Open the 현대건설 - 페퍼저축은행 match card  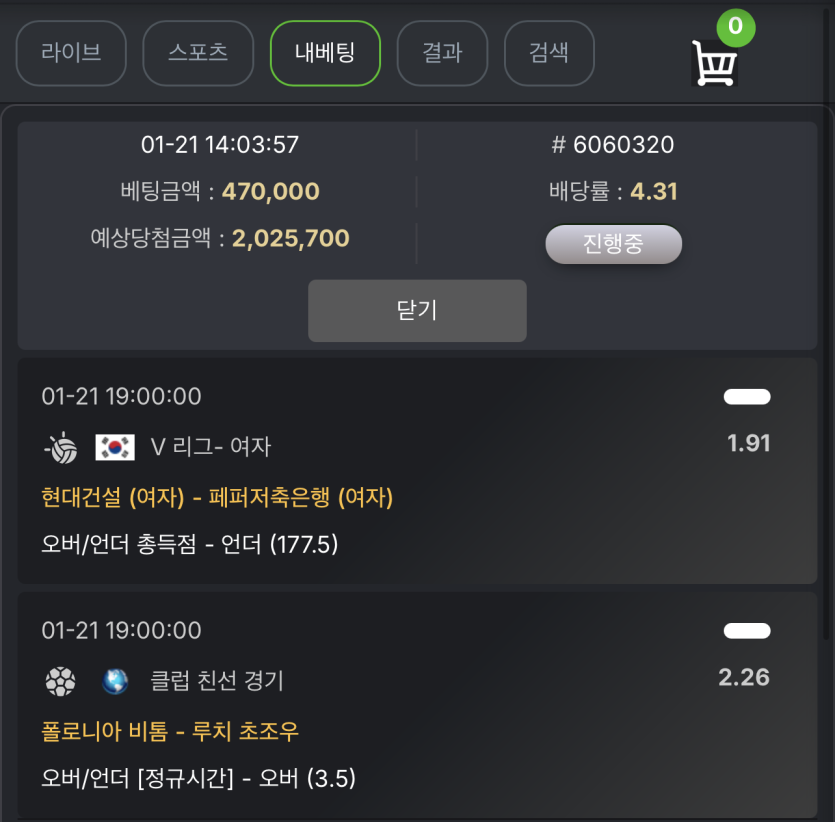click(417, 471)
